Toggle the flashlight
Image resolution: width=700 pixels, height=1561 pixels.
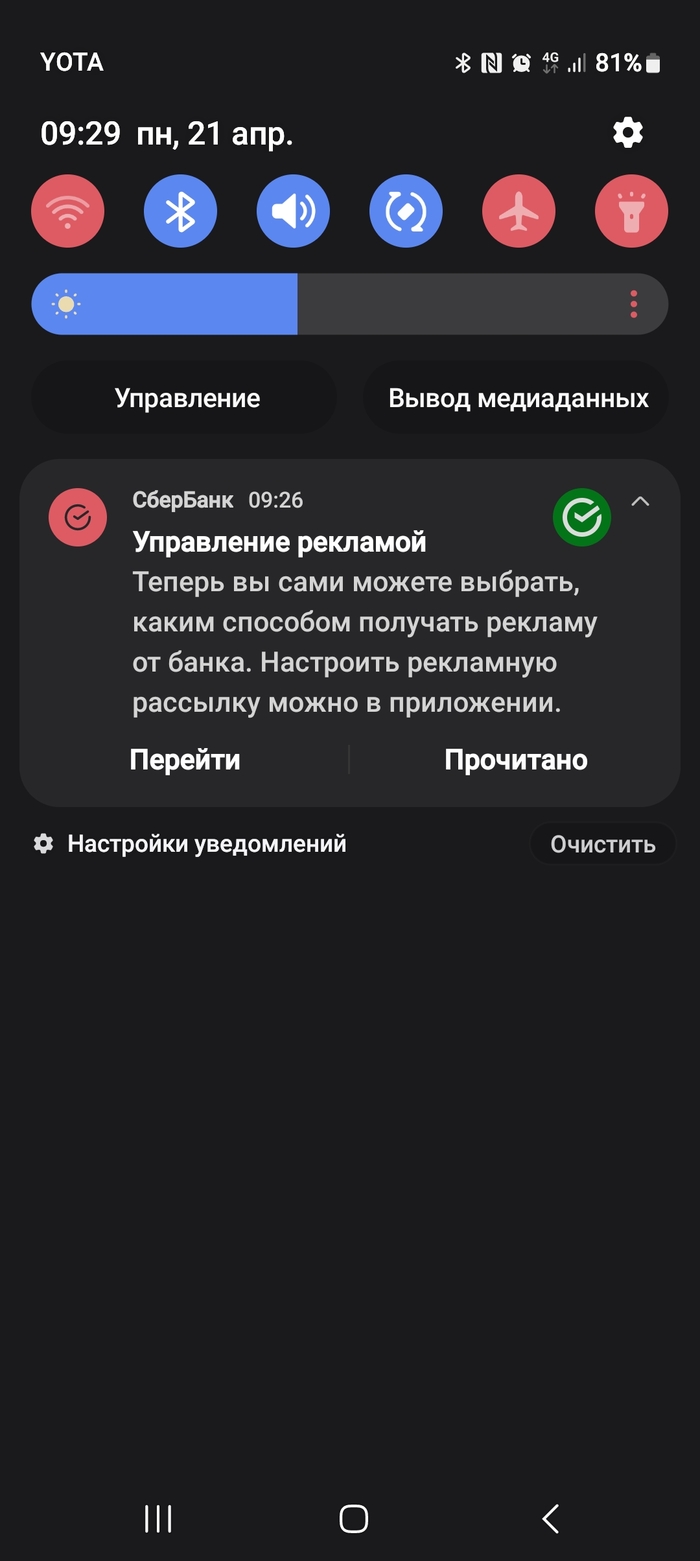pos(631,211)
